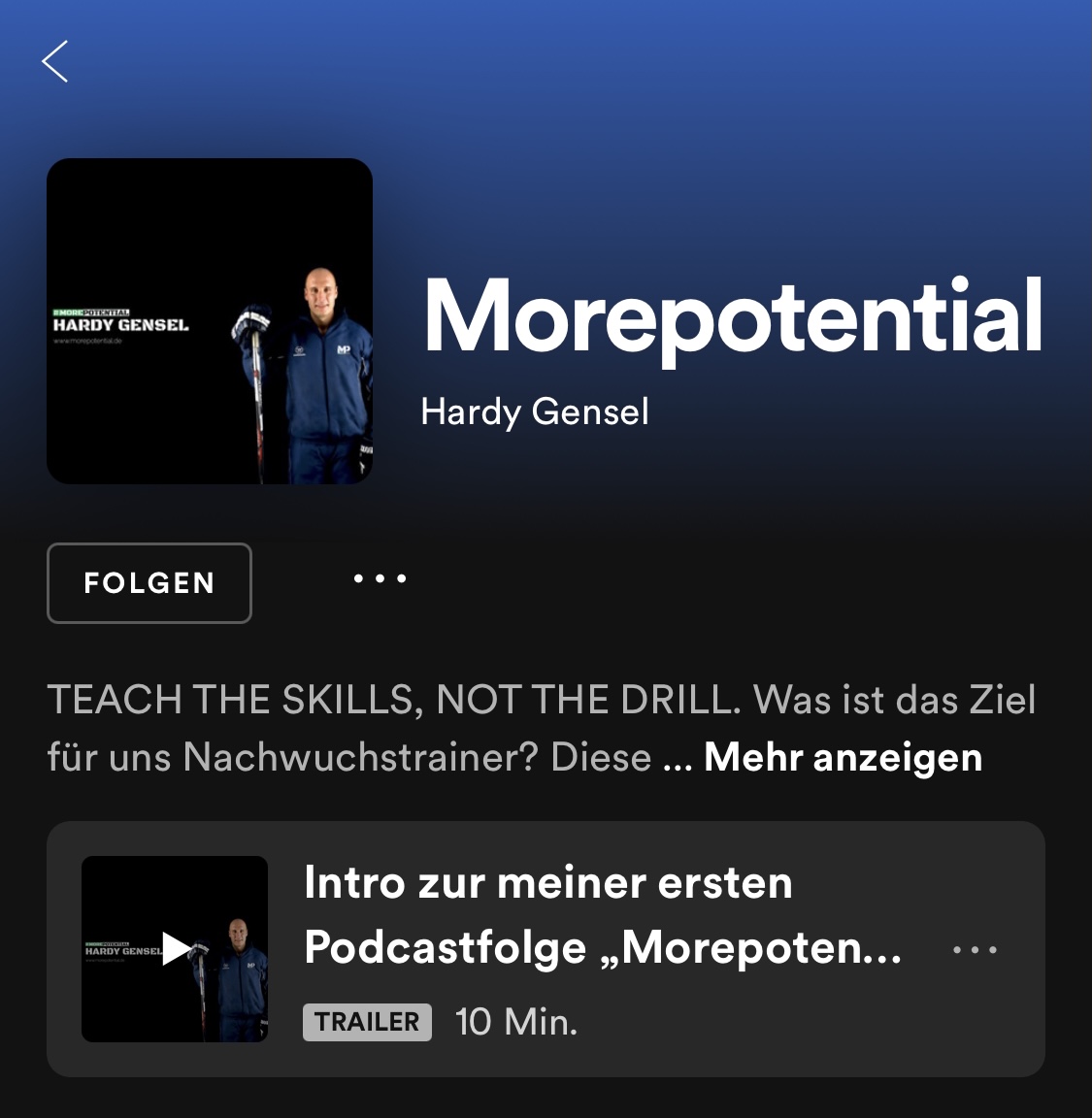The height and width of the screenshot is (1118, 1092).
Task: Follow the podcast with the FOLGEN button
Action: tap(149, 582)
